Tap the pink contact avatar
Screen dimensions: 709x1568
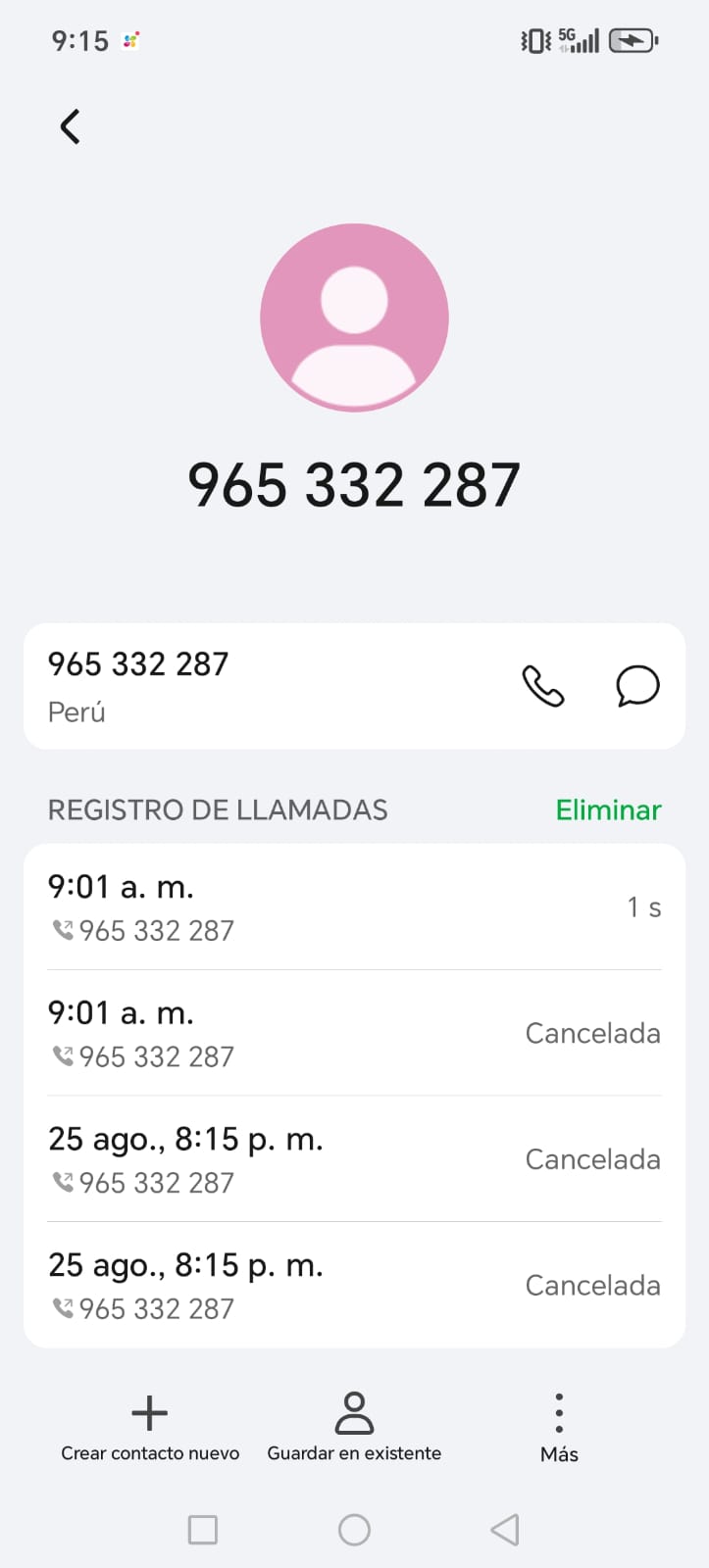click(354, 318)
